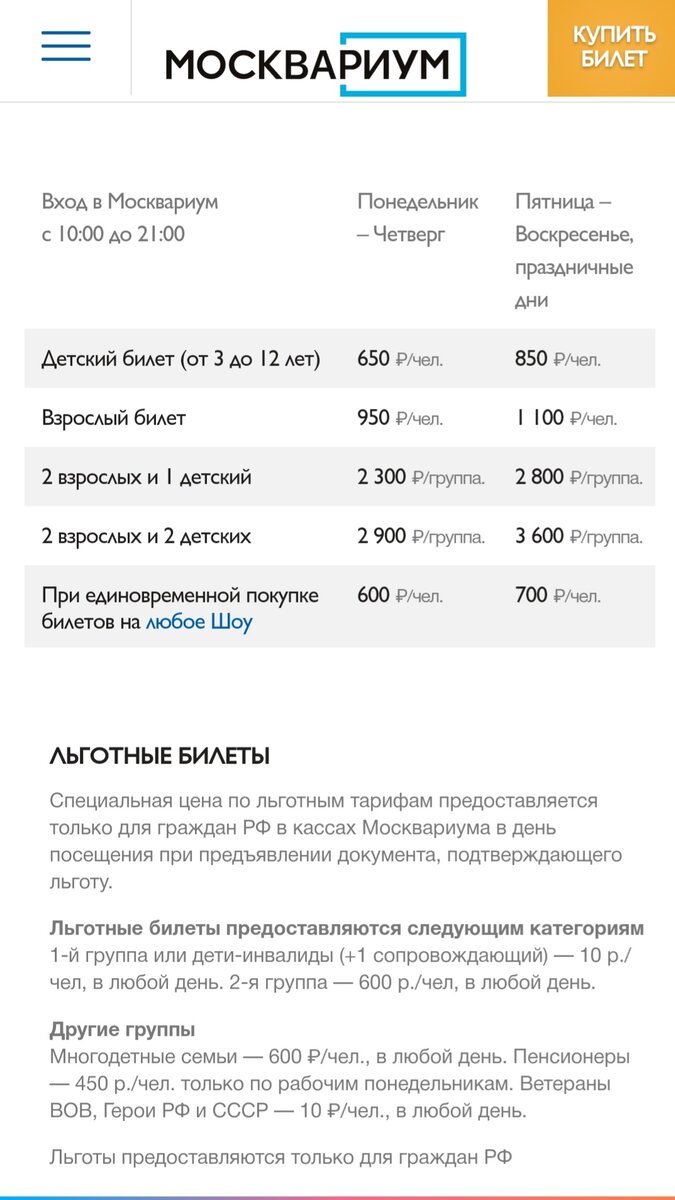Viewport: 675px width, 1200px height.
Task: Open the hamburger menu
Action: point(66,47)
